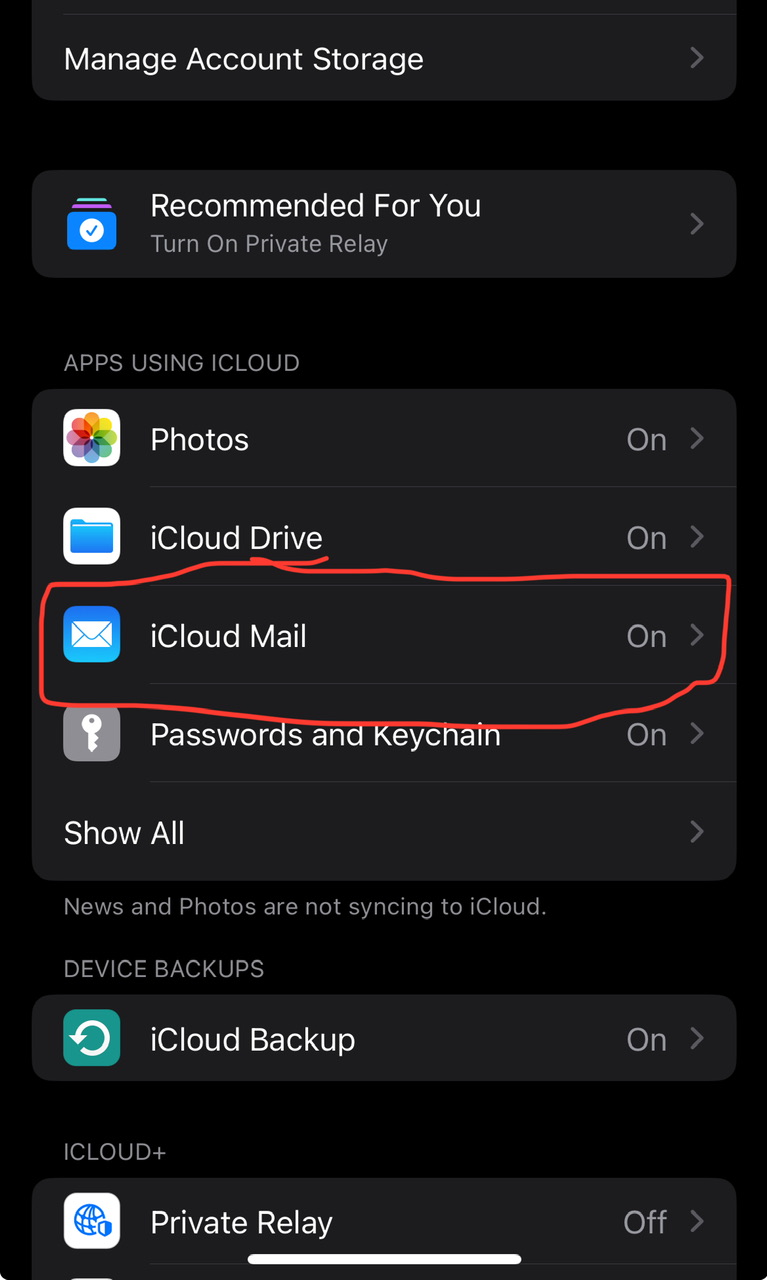
Task: Open Photos iCloud settings
Action: click(x=384, y=439)
